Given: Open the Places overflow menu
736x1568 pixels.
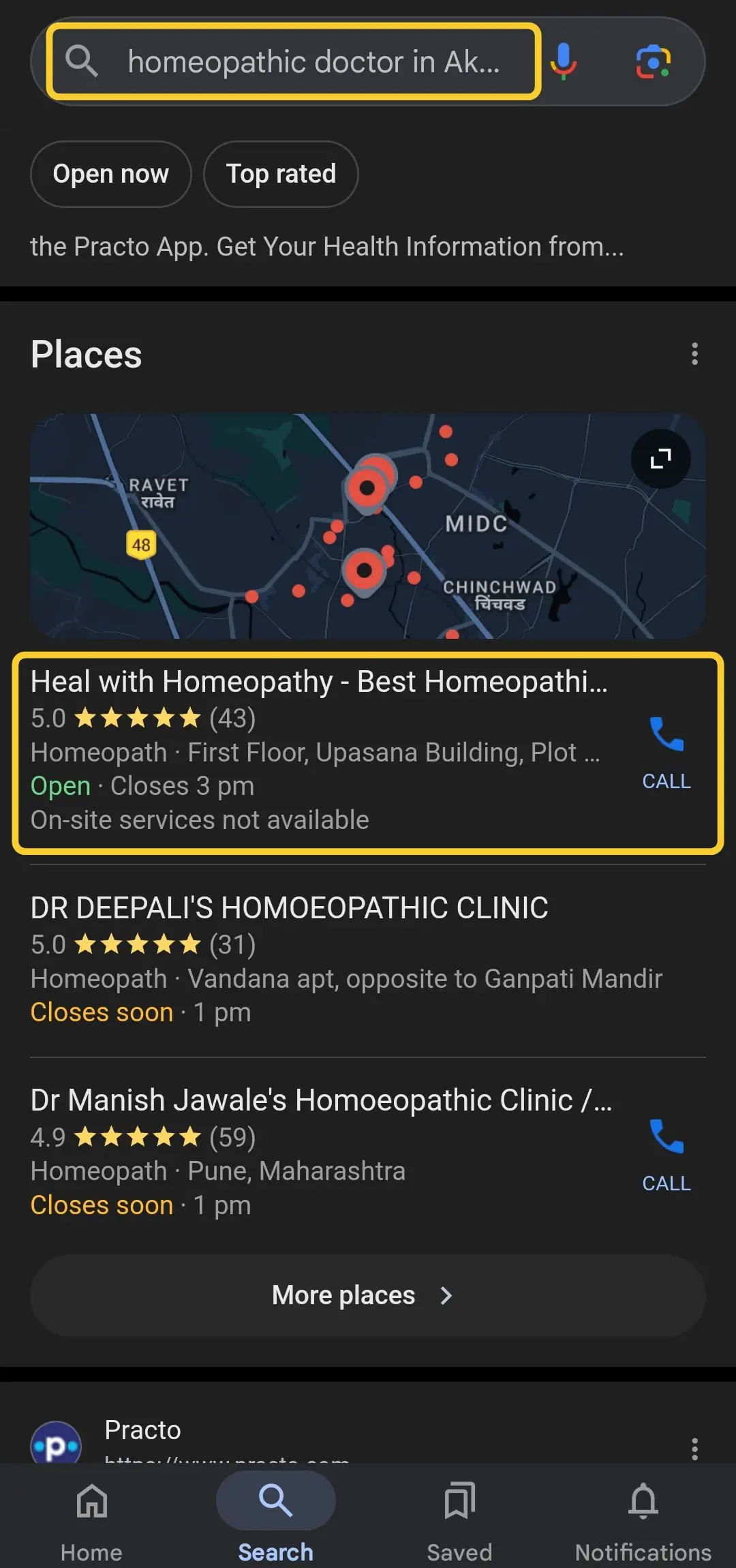Looking at the screenshot, I should [694, 353].
